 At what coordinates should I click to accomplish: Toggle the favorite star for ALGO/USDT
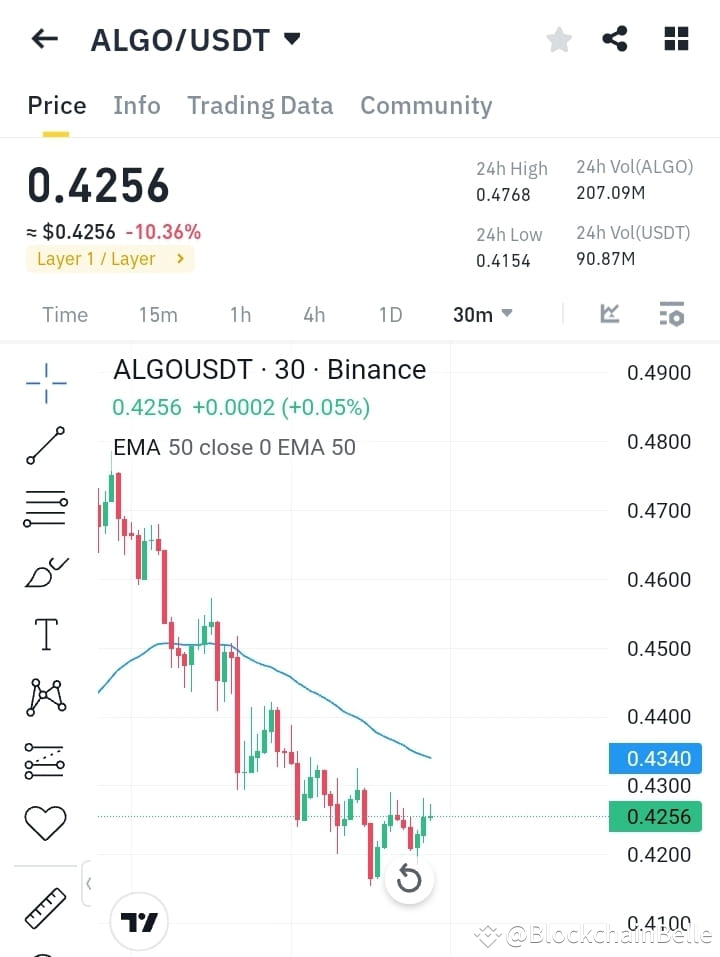point(558,38)
